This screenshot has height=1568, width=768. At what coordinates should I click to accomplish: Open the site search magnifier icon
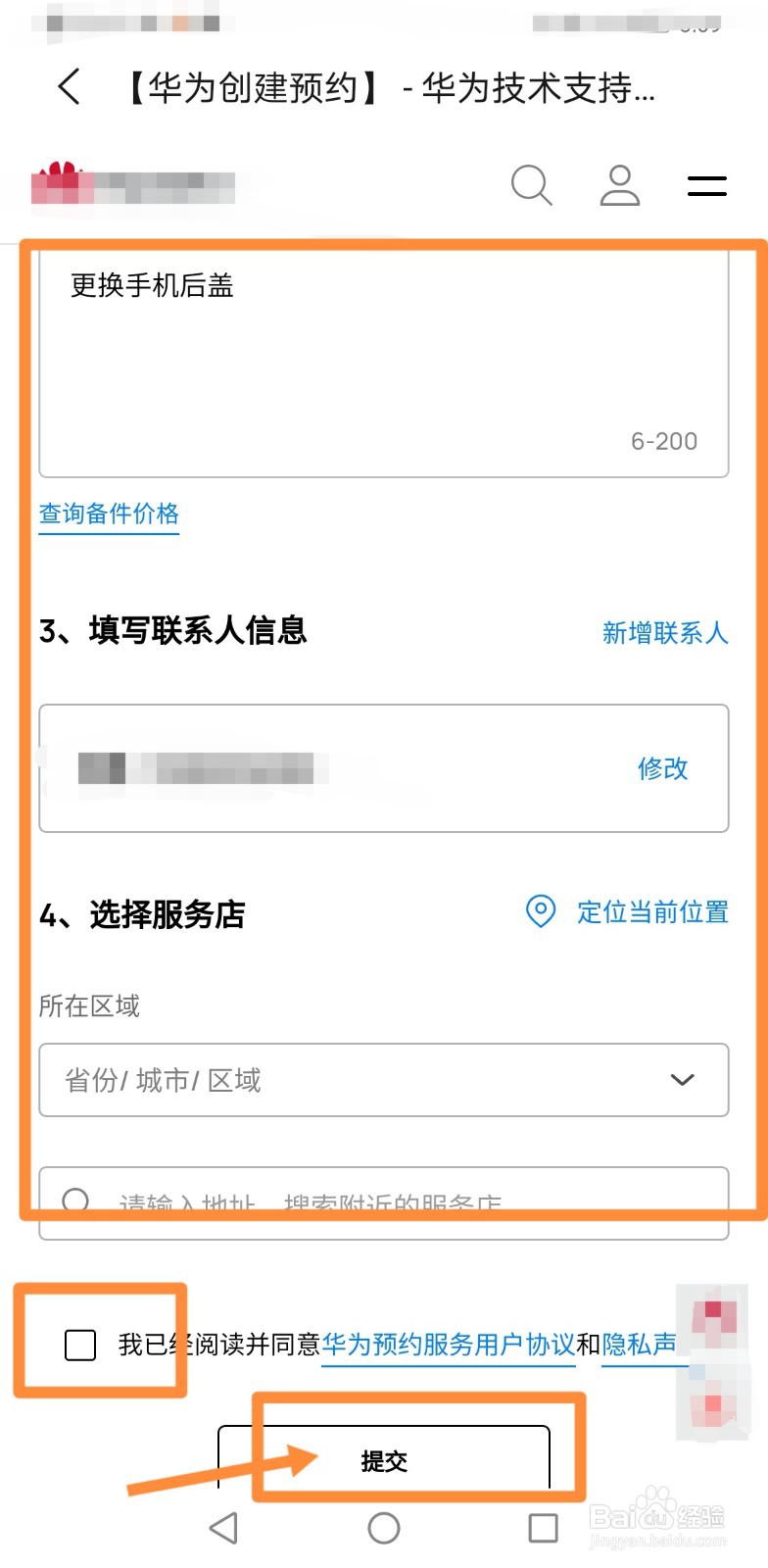pyautogui.click(x=531, y=184)
